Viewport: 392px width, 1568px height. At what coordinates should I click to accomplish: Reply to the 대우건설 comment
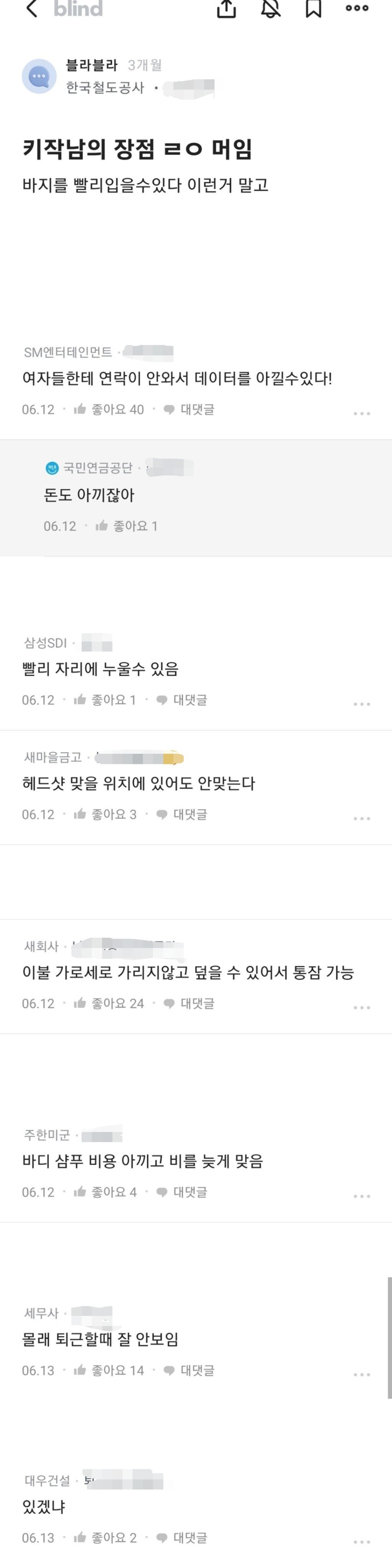point(182,1538)
